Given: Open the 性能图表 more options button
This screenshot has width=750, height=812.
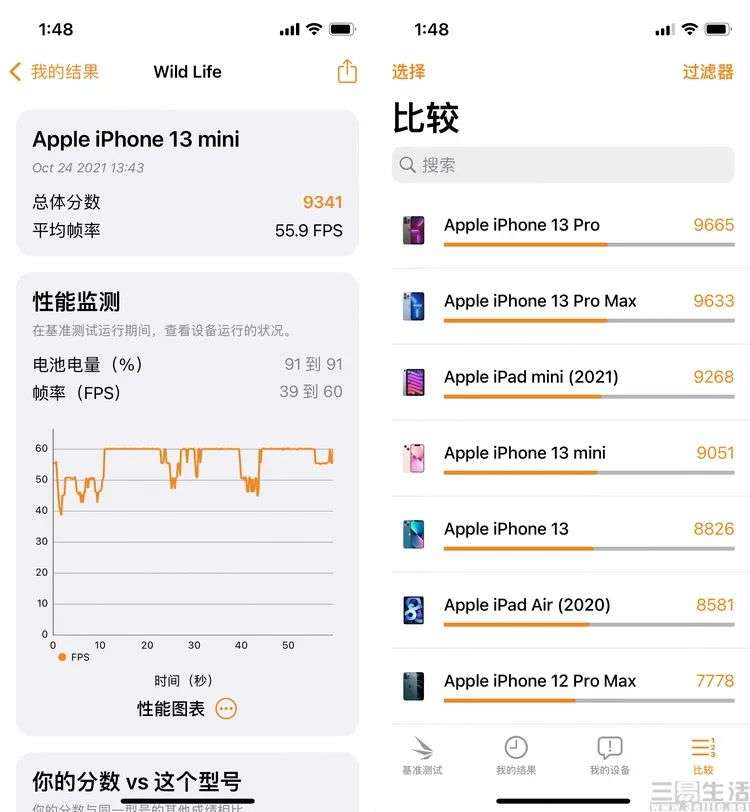Looking at the screenshot, I should pos(227,708).
